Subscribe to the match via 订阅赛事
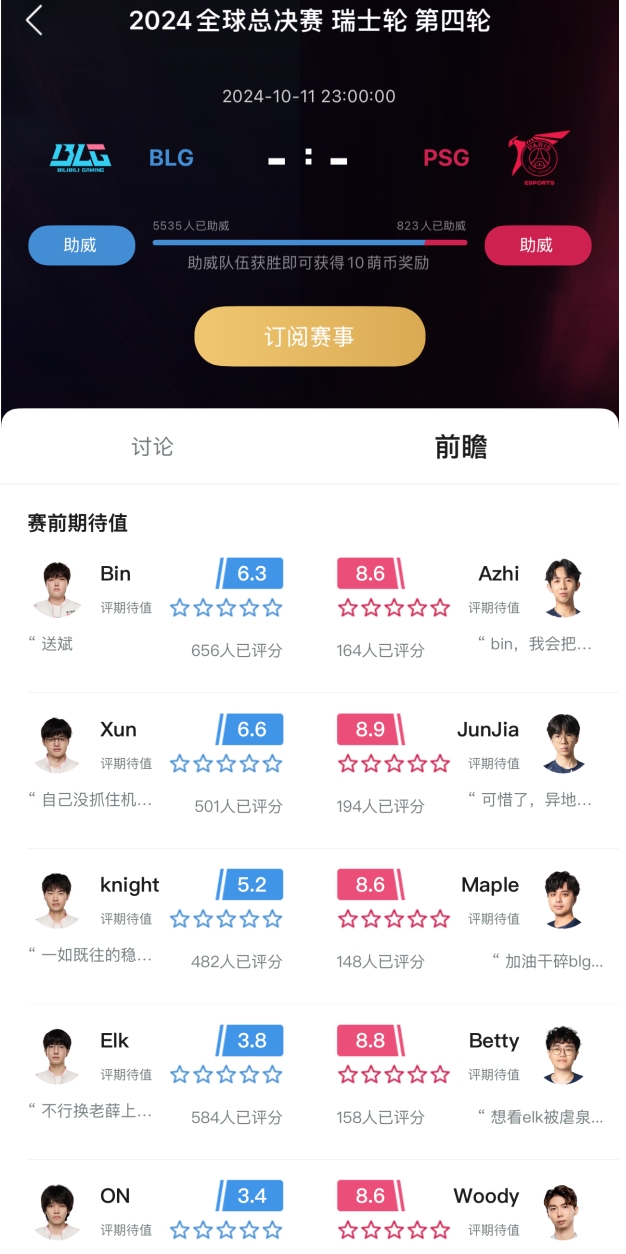The width and height of the screenshot is (626, 1254). (309, 337)
